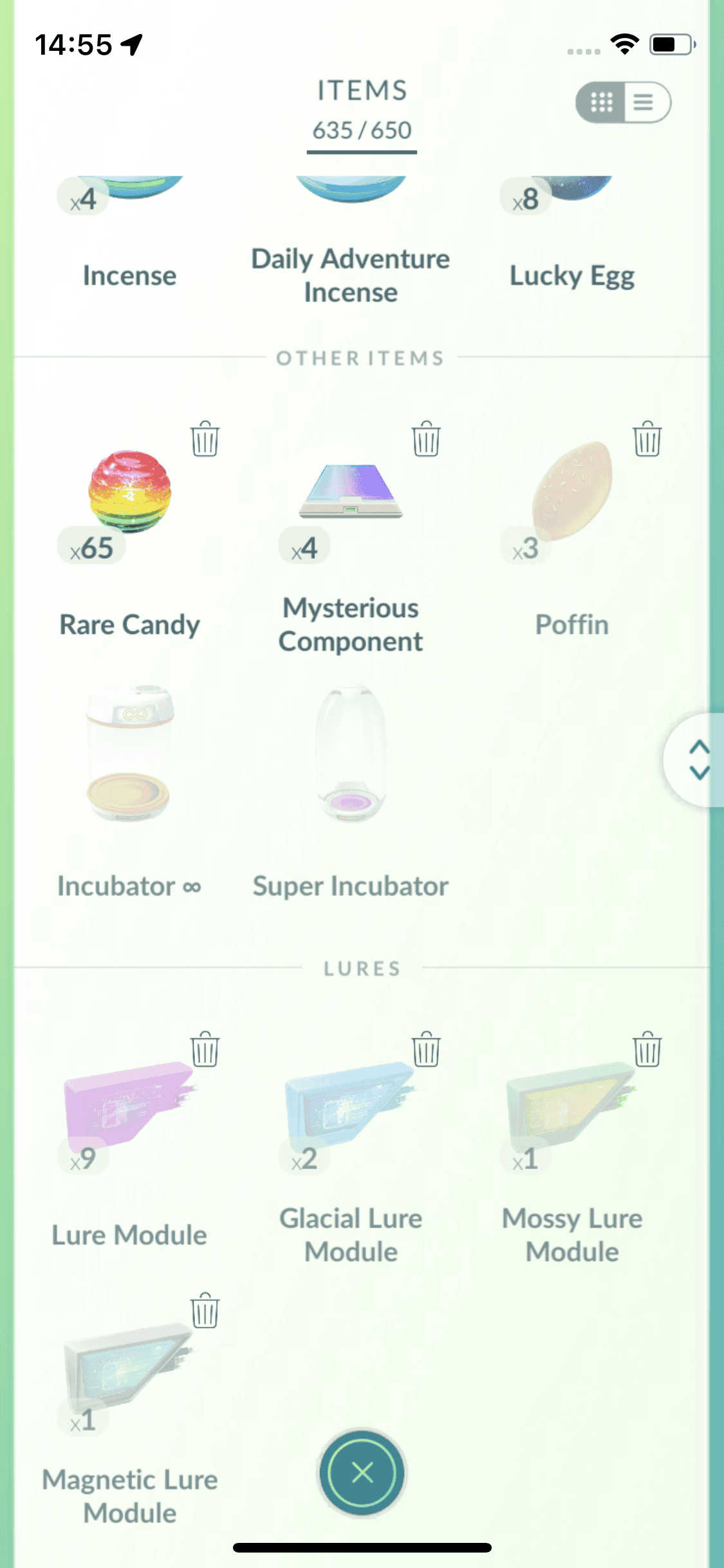This screenshot has width=724, height=1568.
Task: View Incubator ∞ details
Action: (x=129, y=754)
